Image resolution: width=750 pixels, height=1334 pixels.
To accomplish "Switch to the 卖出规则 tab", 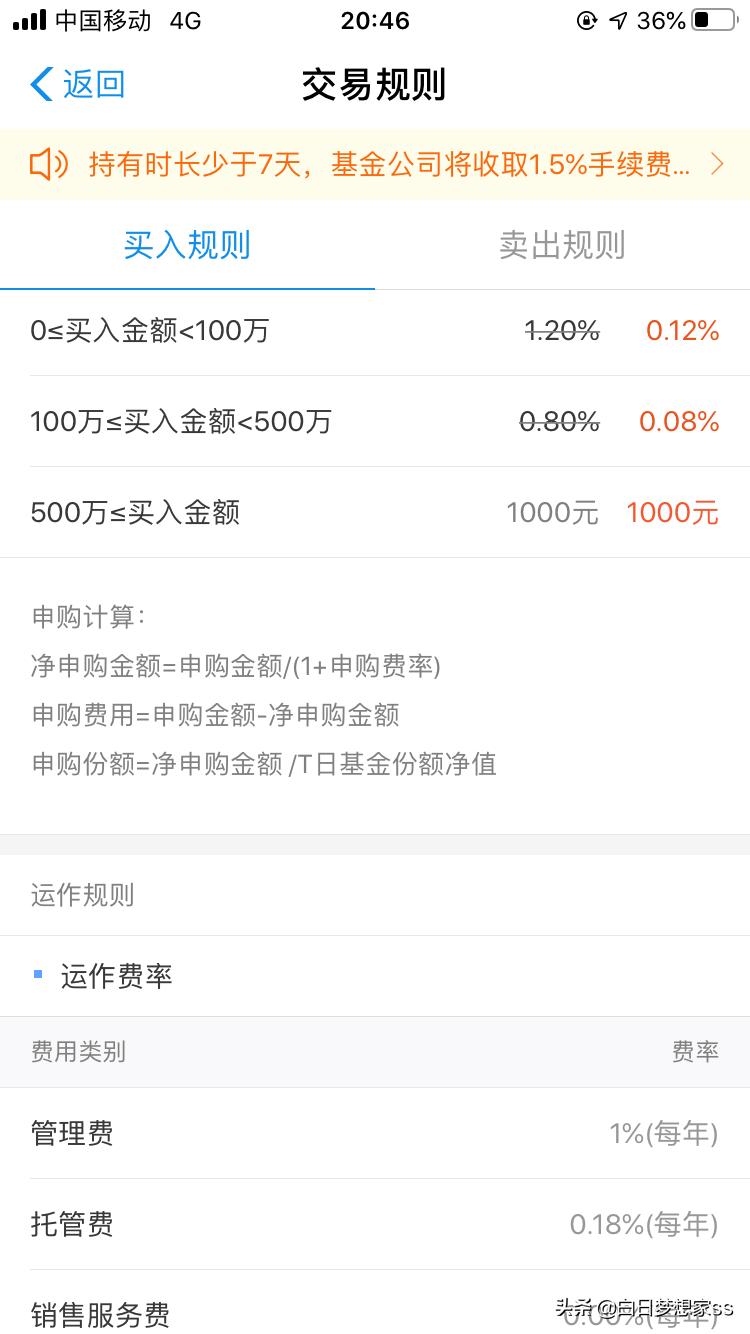I will click(x=562, y=246).
